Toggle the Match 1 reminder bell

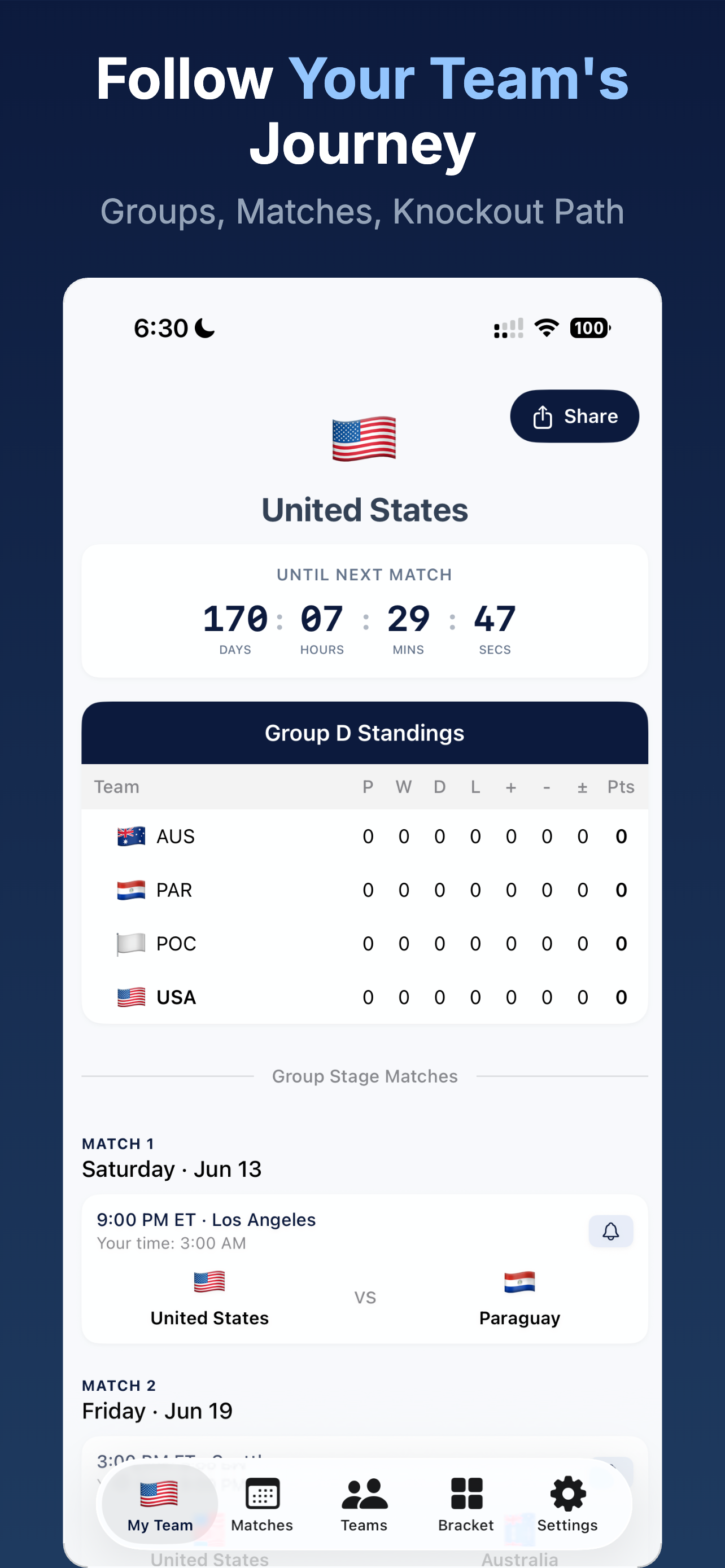click(x=610, y=1230)
